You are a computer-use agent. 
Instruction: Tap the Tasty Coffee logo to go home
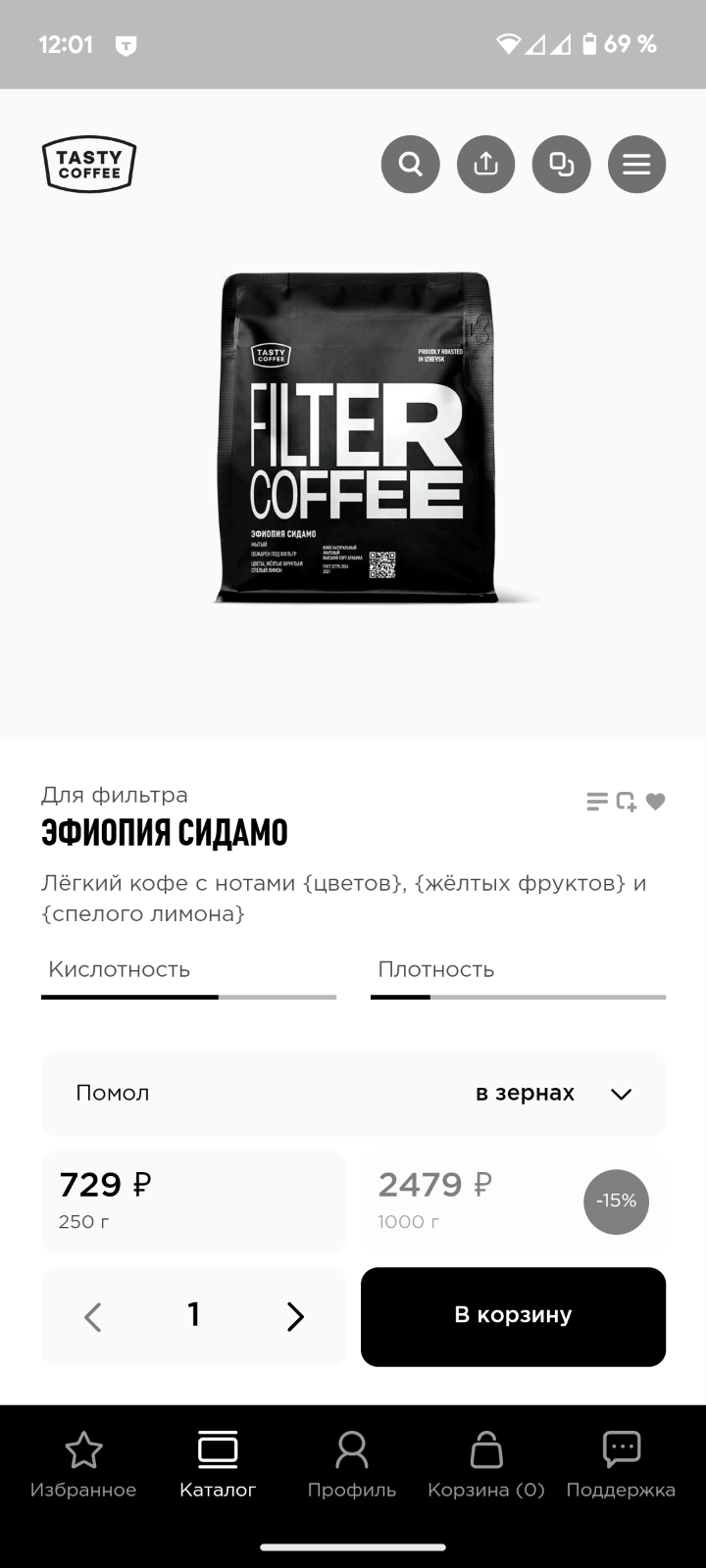[89, 164]
